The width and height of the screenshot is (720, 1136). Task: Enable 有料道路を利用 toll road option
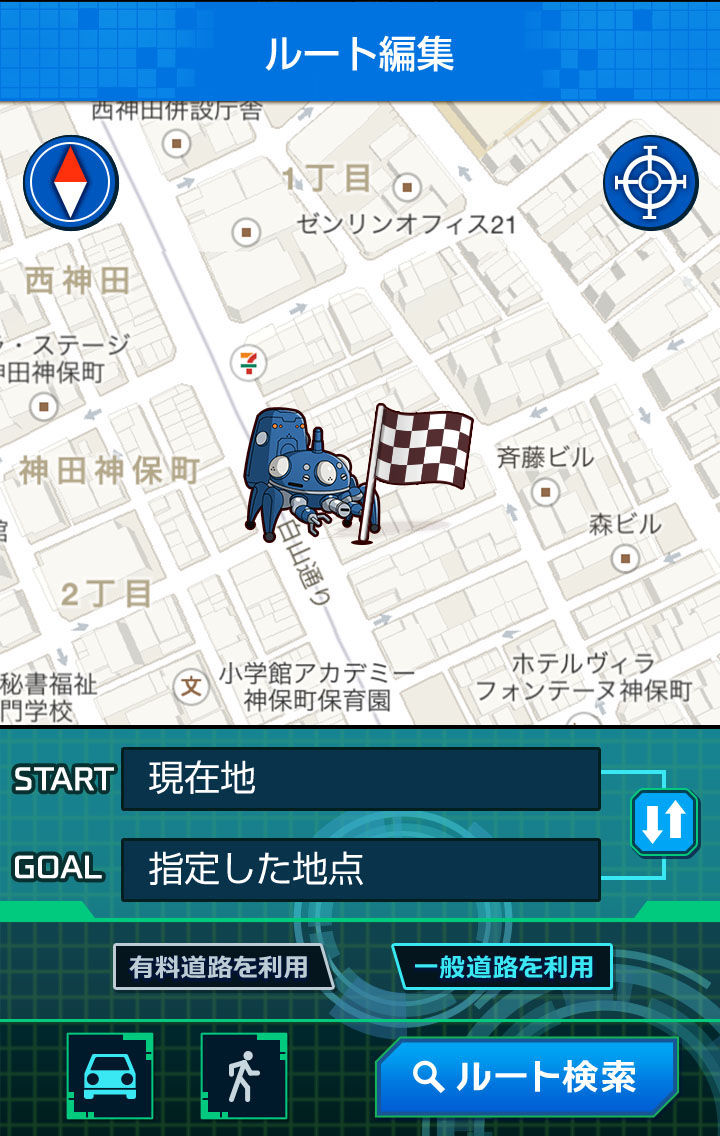tap(222, 968)
